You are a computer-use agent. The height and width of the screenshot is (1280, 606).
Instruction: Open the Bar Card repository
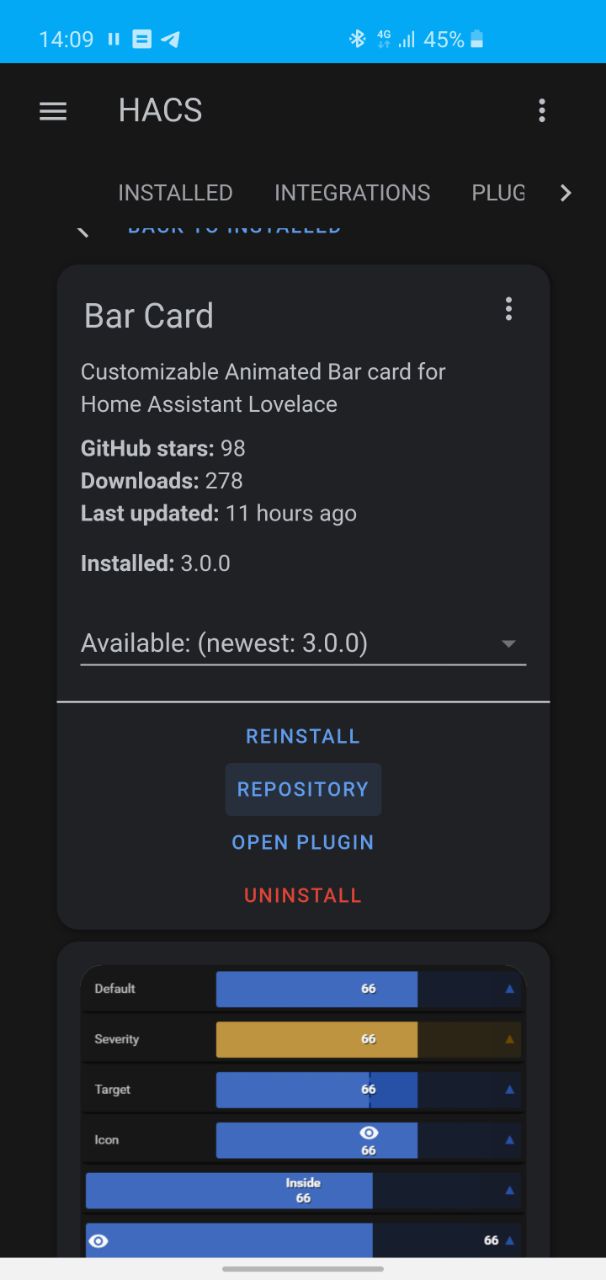[303, 790]
